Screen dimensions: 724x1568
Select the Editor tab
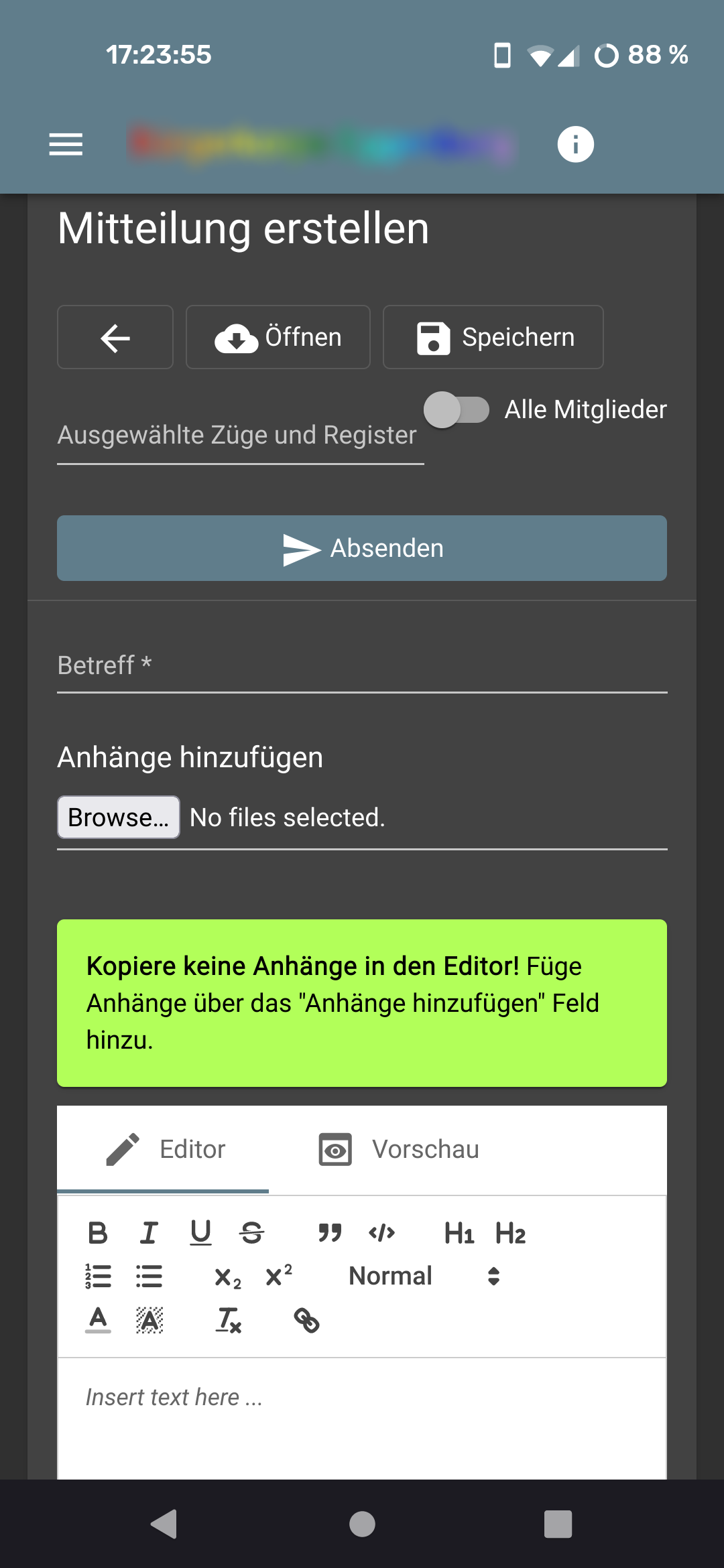click(x=164, y=1150)
